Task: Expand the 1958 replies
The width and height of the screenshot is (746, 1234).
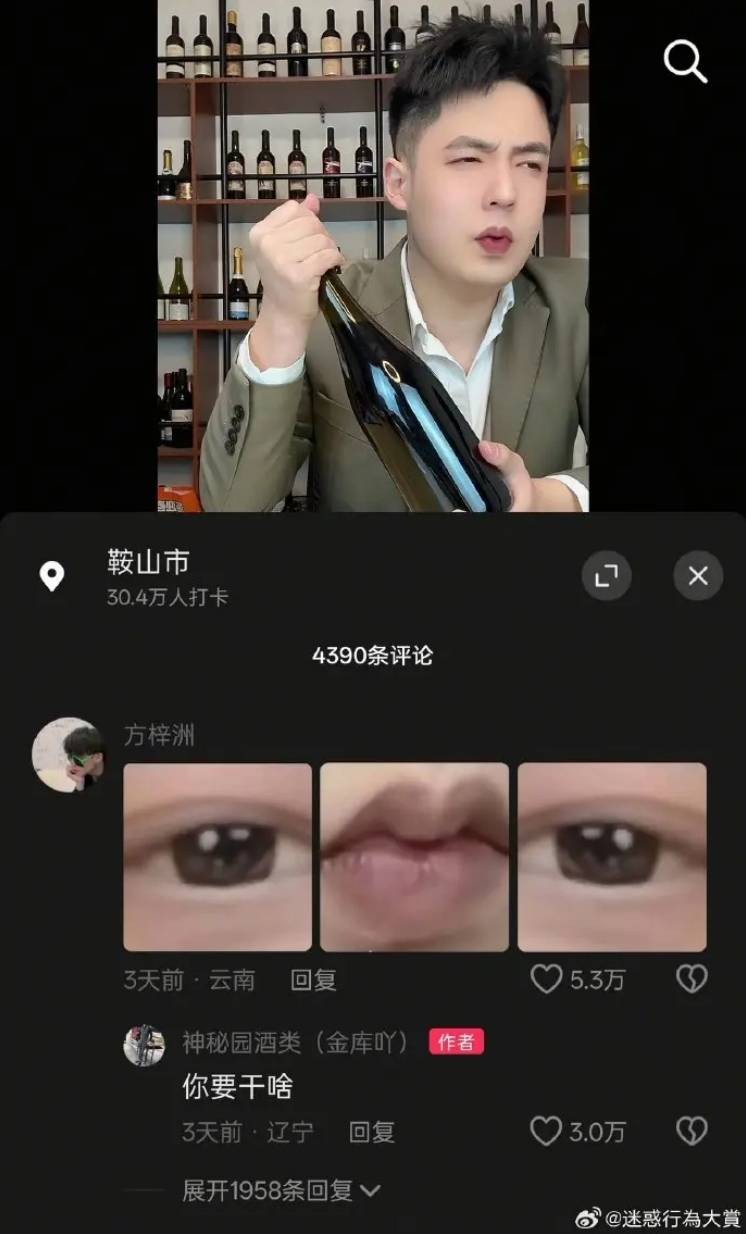Action: click(x=281, y=1190)
